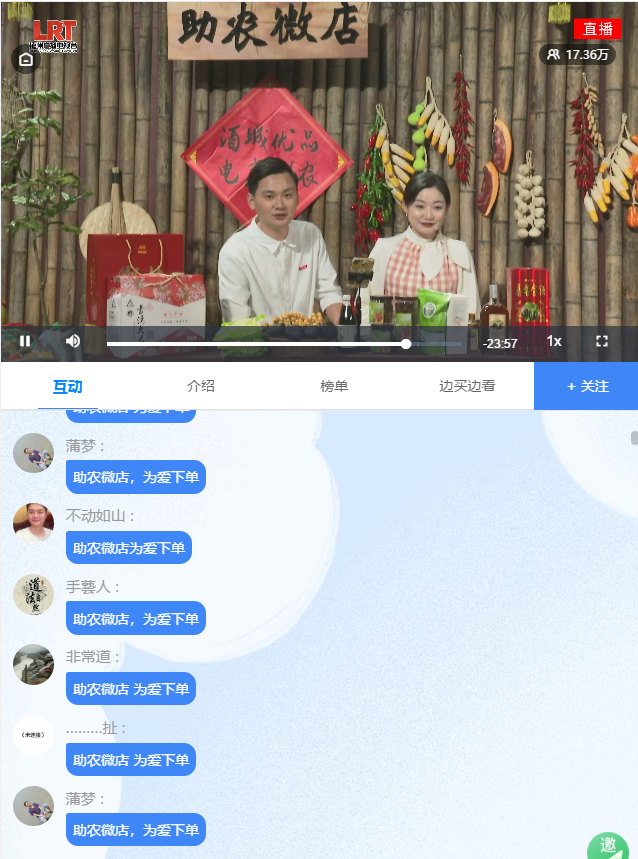638x859 pixels.
Task: Change the 1x playback speed
Action: [554, 341]
